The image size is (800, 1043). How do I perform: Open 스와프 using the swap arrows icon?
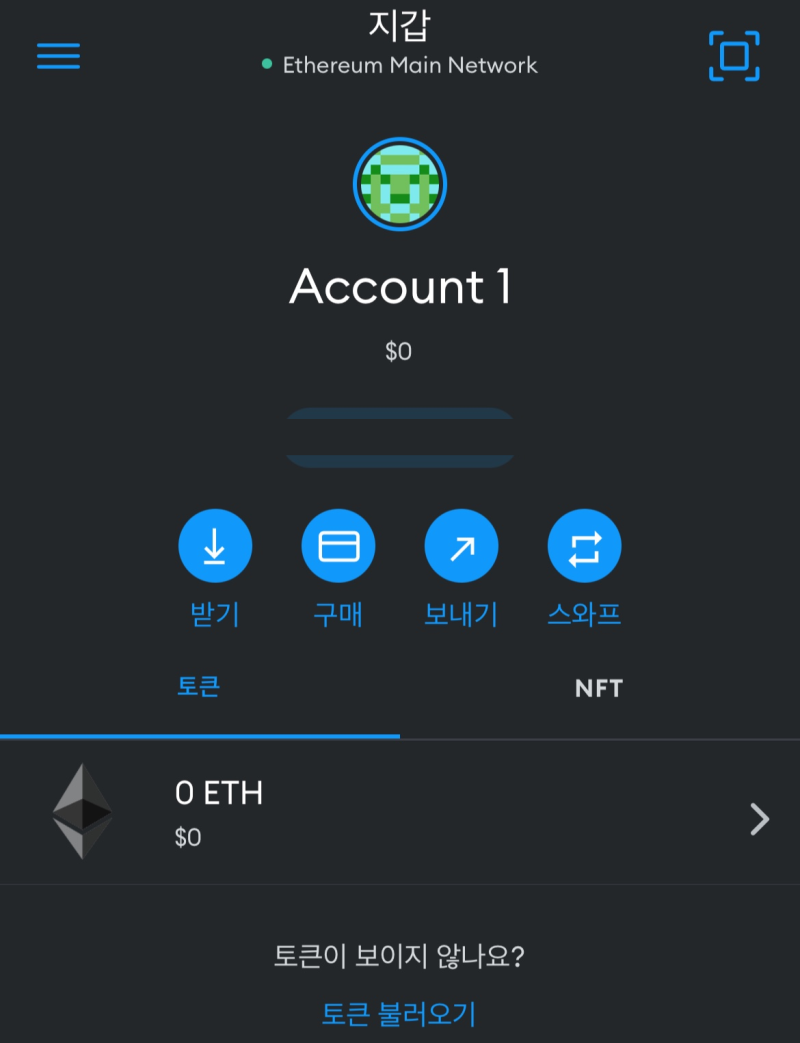pos(584,545)
